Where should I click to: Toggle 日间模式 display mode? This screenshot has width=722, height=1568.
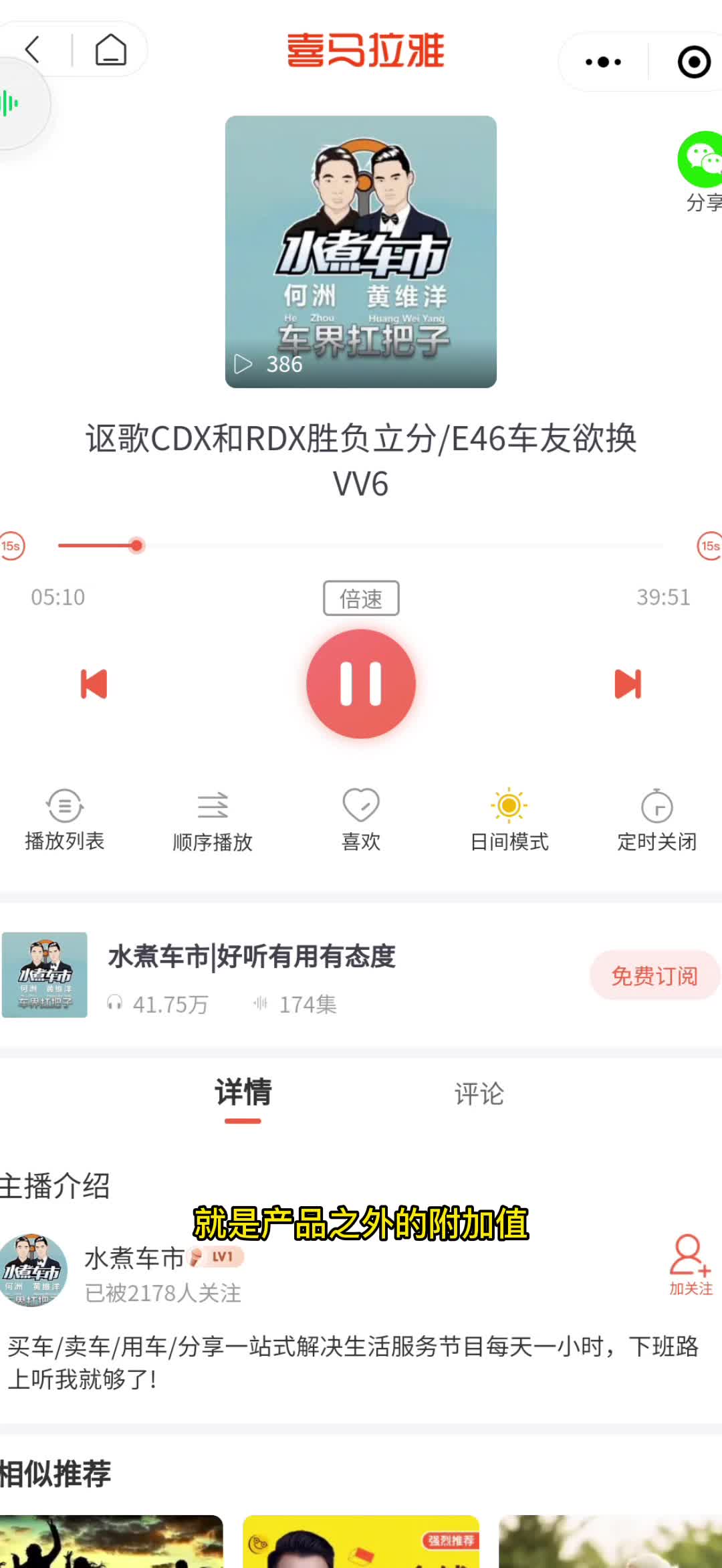tap(509, 819)
